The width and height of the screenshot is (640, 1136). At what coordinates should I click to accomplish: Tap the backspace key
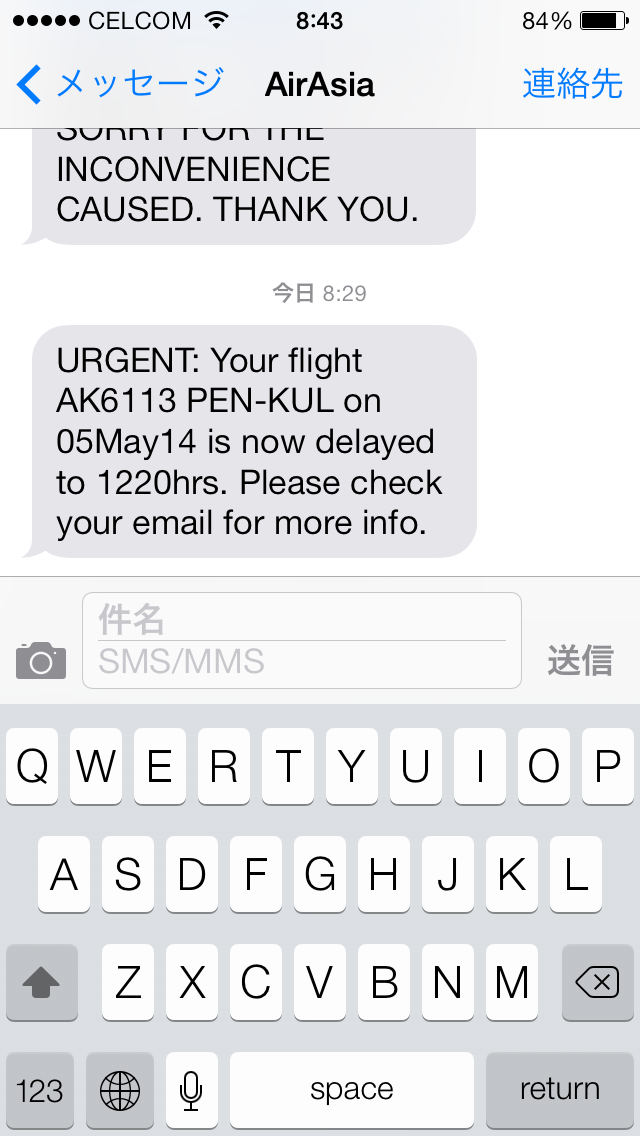pyautogui.click(x=598, y=983)
